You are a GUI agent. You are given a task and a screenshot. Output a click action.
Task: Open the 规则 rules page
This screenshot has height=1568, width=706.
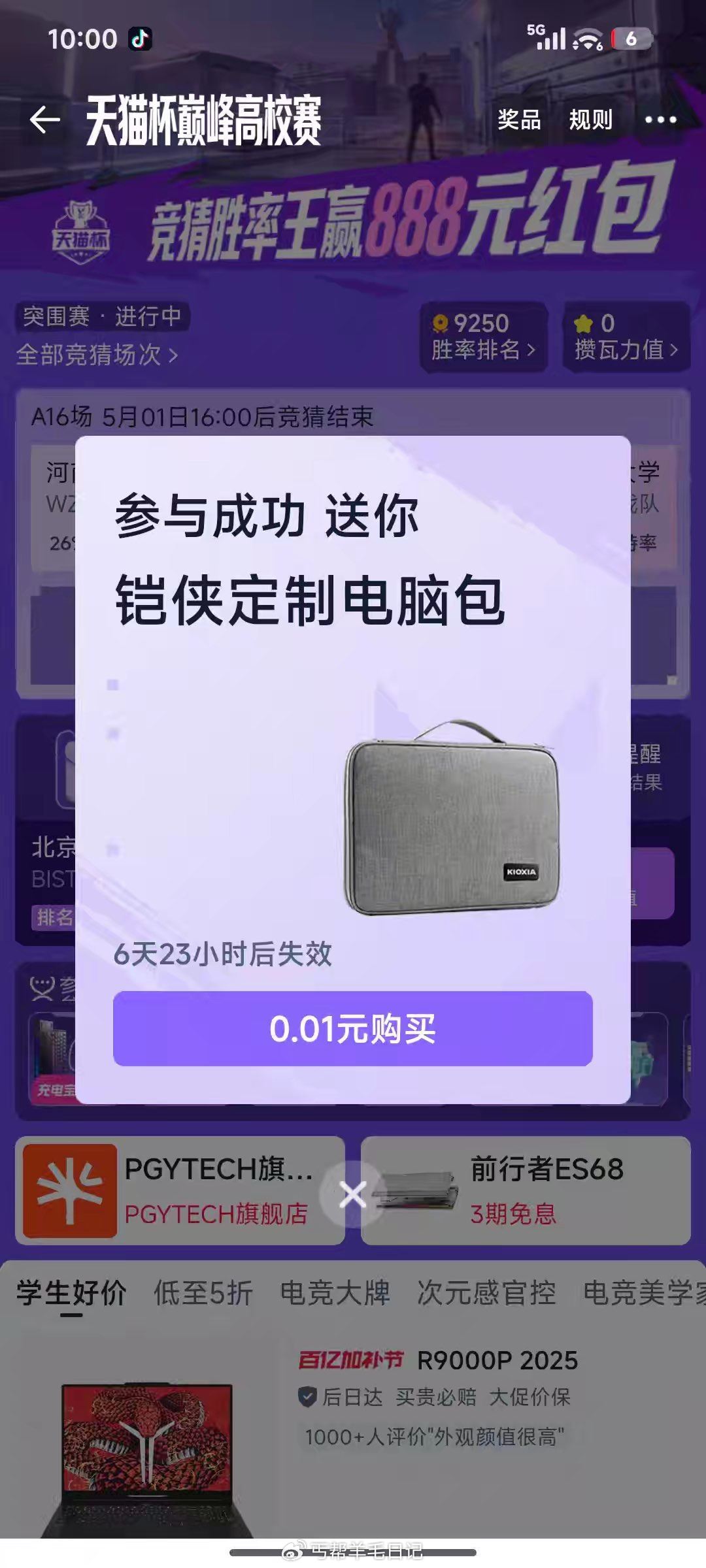590,120
